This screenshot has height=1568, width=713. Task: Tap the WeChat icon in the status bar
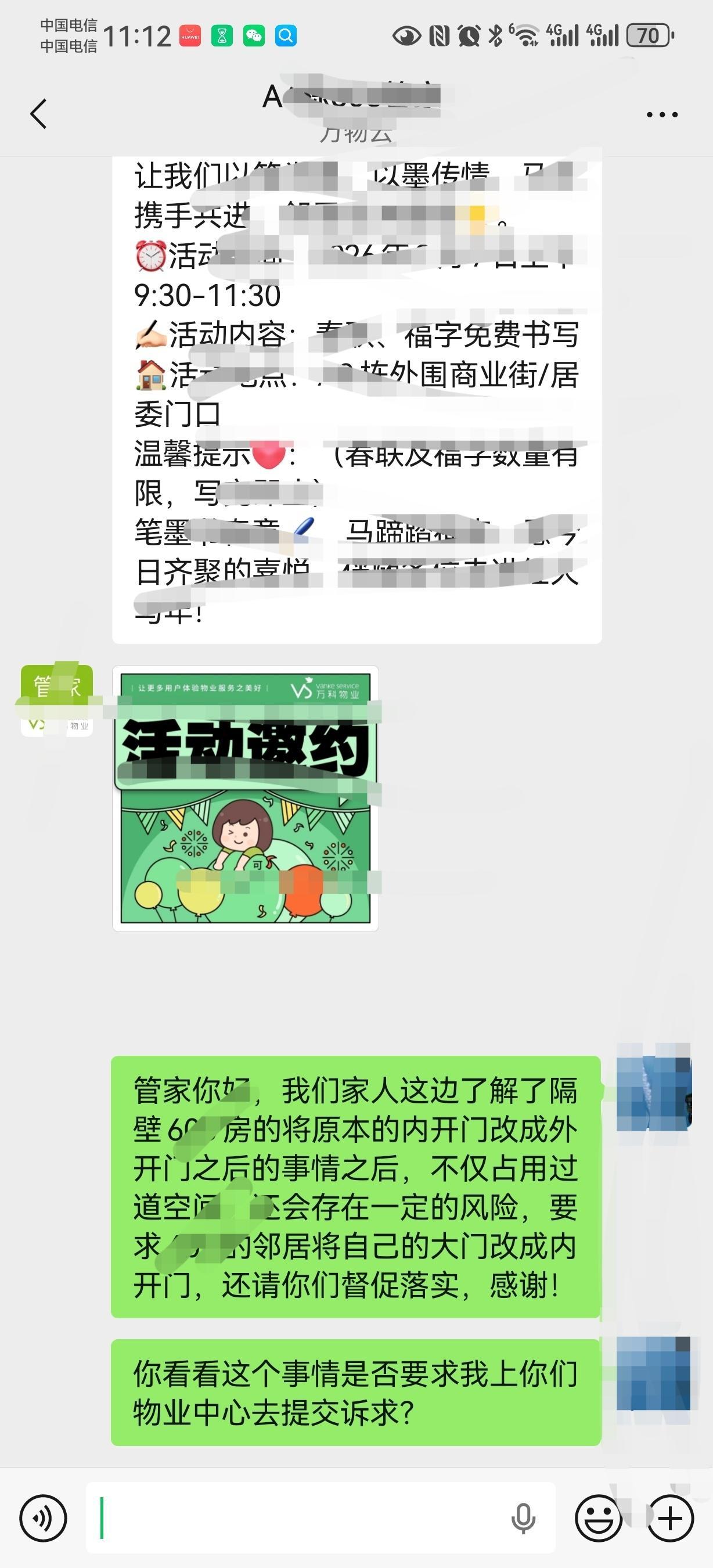[x=255, y=37]
